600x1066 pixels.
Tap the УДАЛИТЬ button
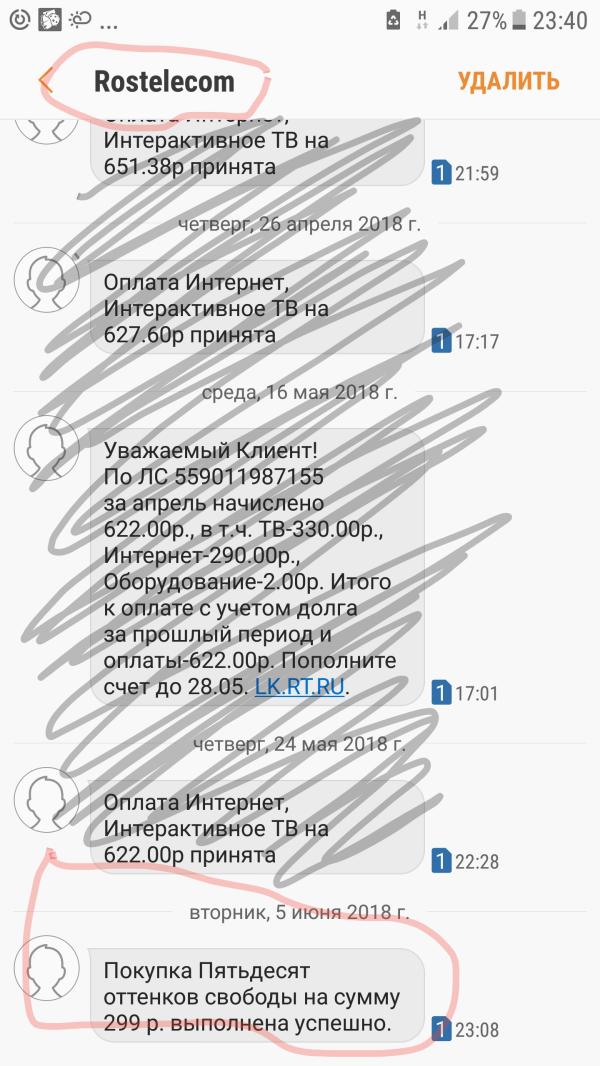point(508,82)
